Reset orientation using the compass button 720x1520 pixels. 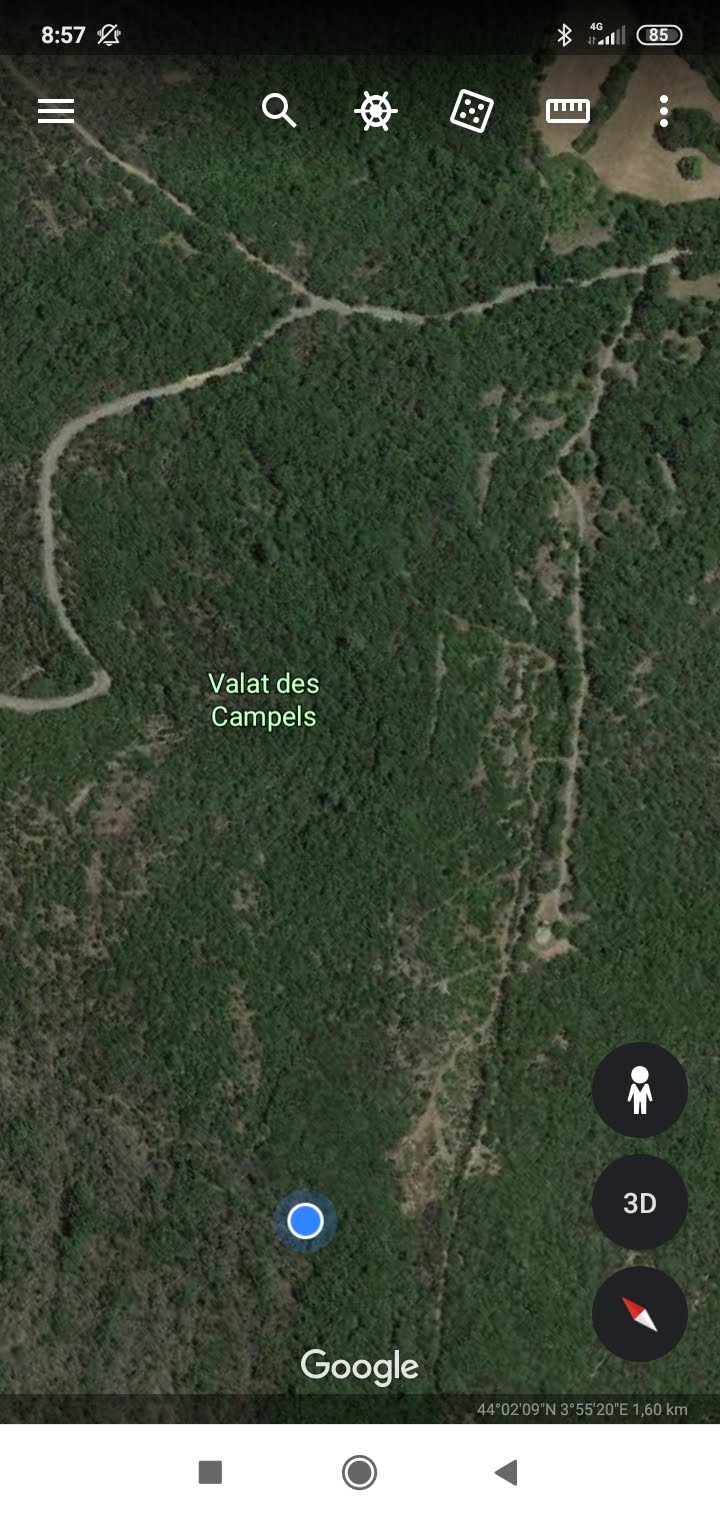(x=640, y=1314)
